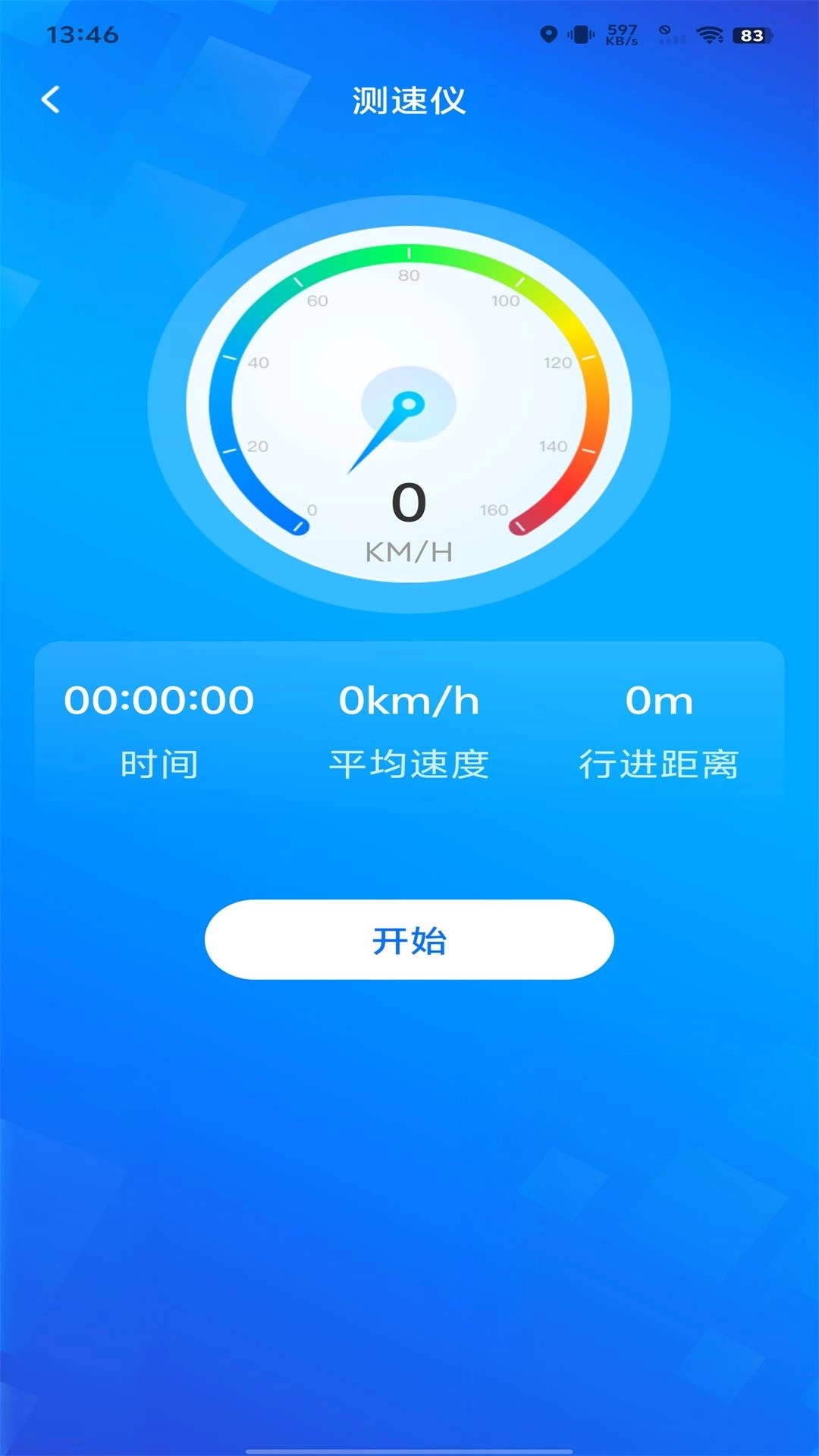819x1456 pixels.
Task: Tap the vibrate mode icon
Action: (x=580, y=35)
